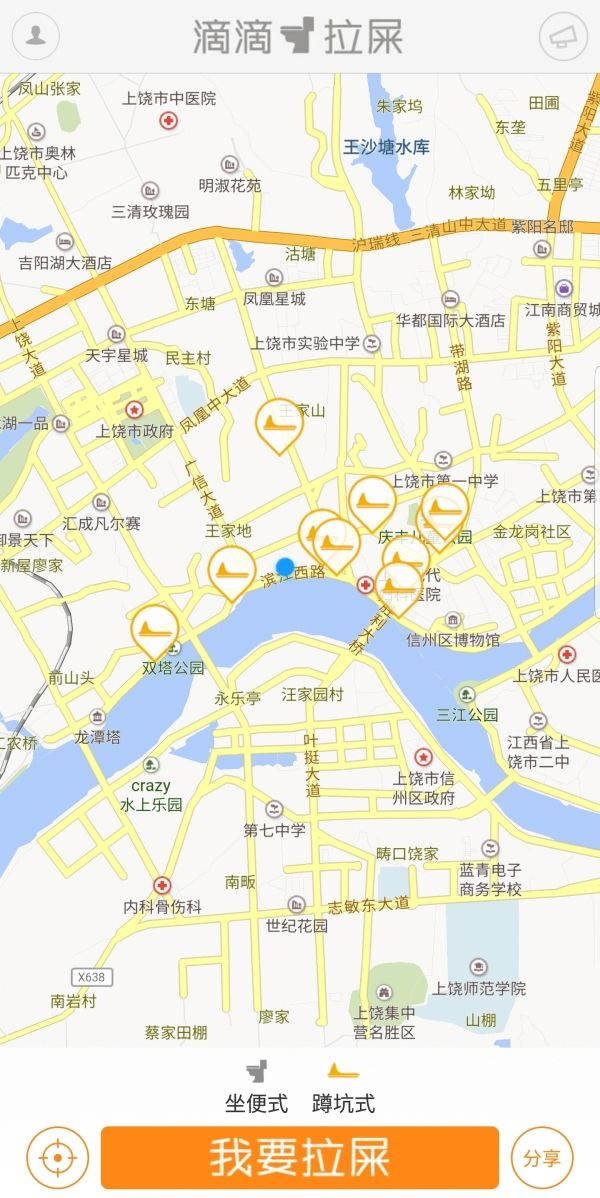Select the toilet marker at 王家山
The image size is (600, 1198).
279,426
